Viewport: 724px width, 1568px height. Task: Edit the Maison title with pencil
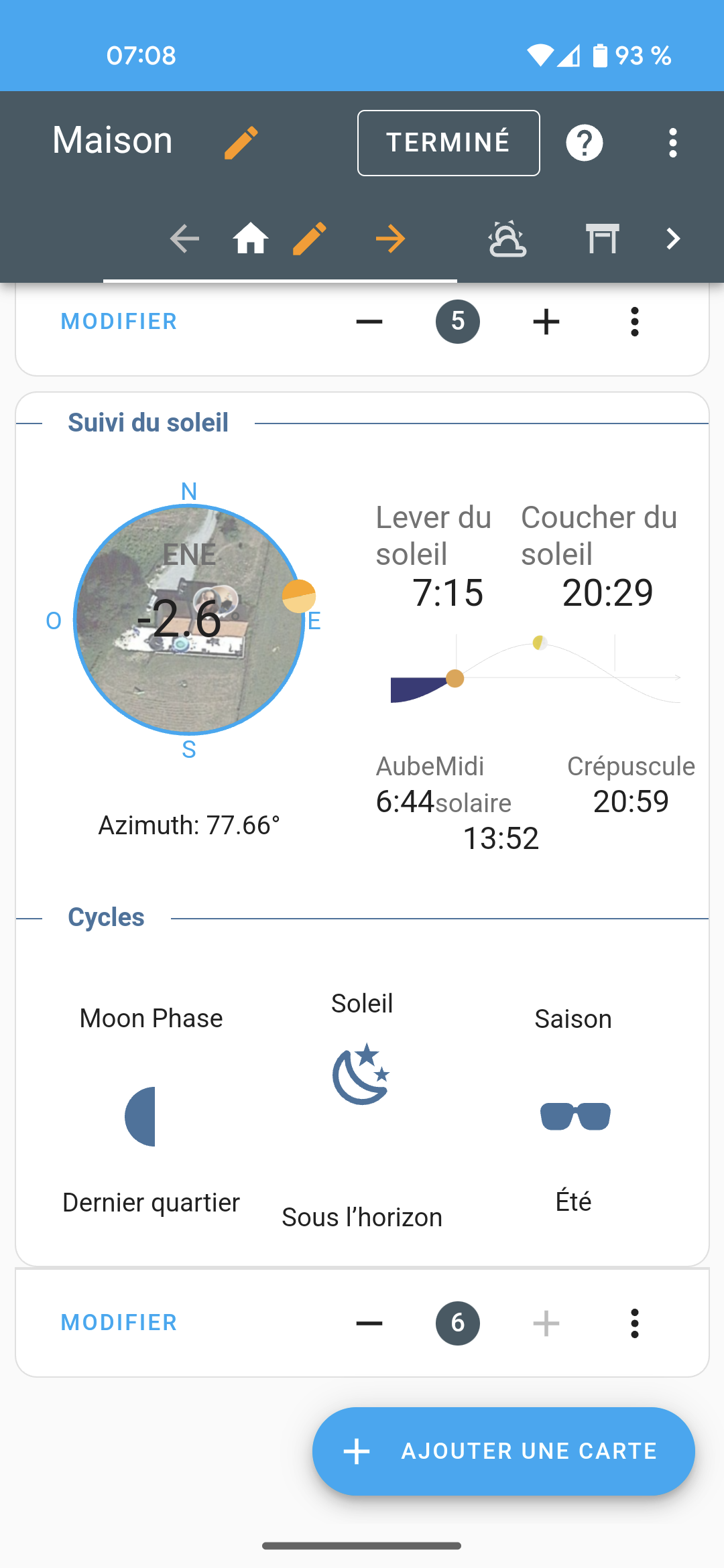click(241, 142)
